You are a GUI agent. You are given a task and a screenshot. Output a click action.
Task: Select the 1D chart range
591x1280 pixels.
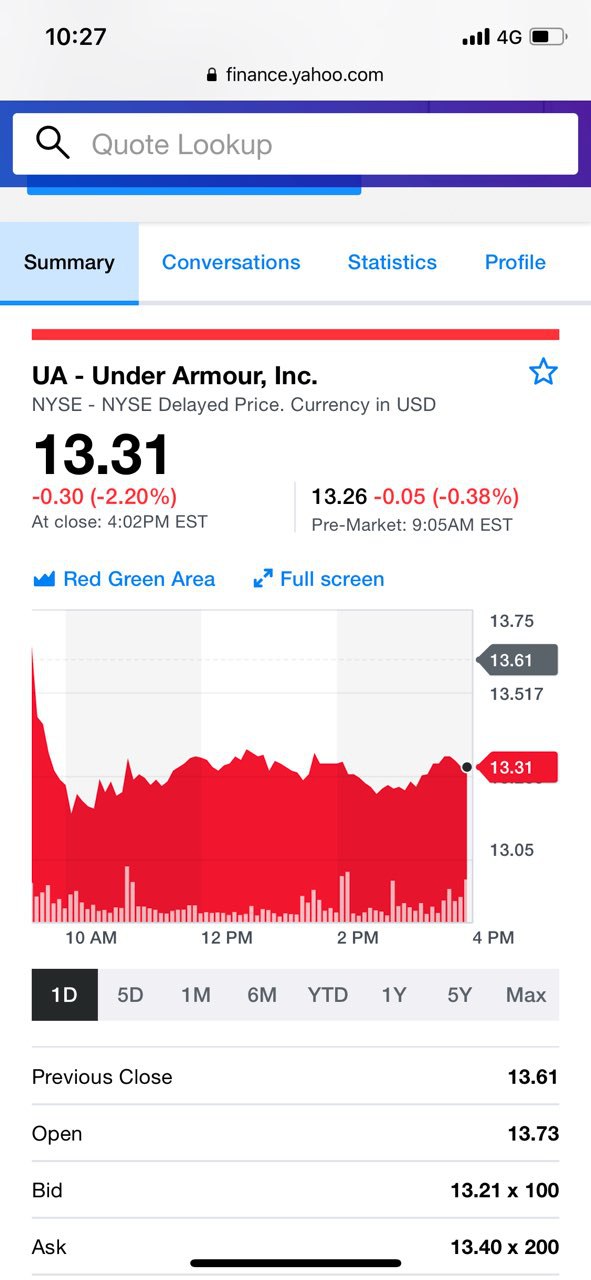[x=65, y=994]
